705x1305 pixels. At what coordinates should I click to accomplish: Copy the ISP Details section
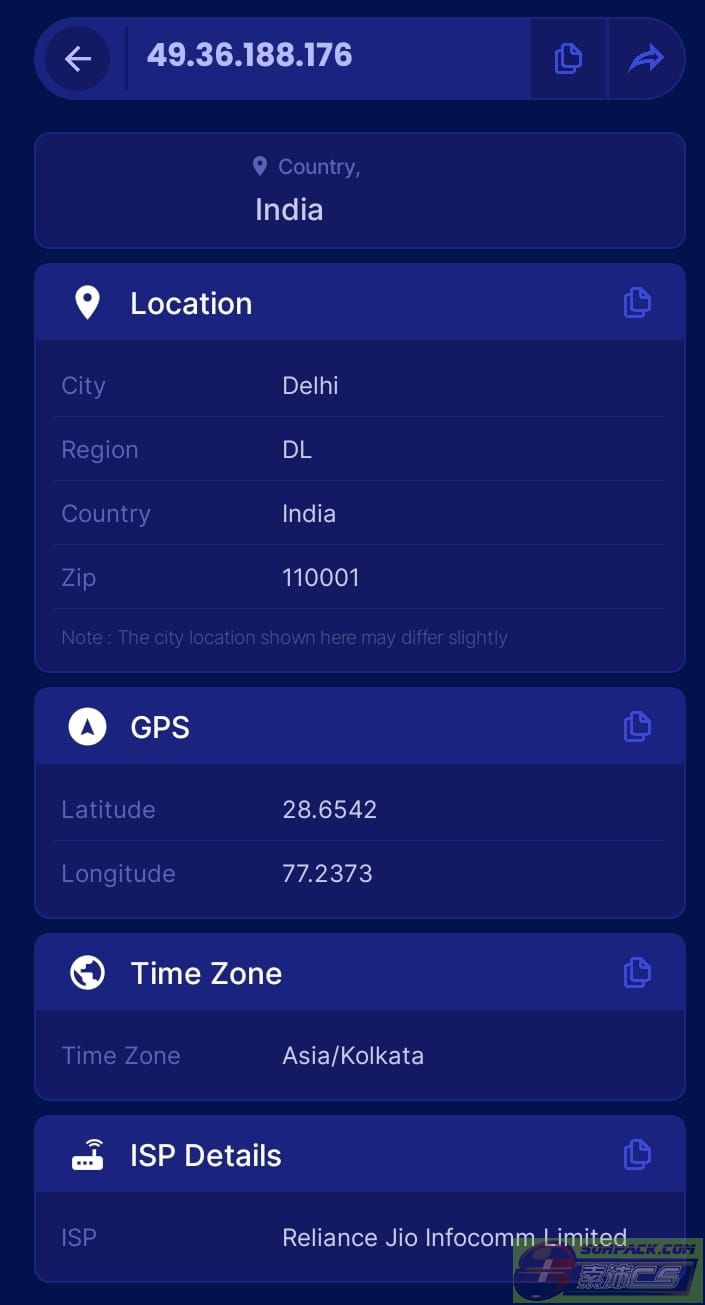[x=637, y=1154]
